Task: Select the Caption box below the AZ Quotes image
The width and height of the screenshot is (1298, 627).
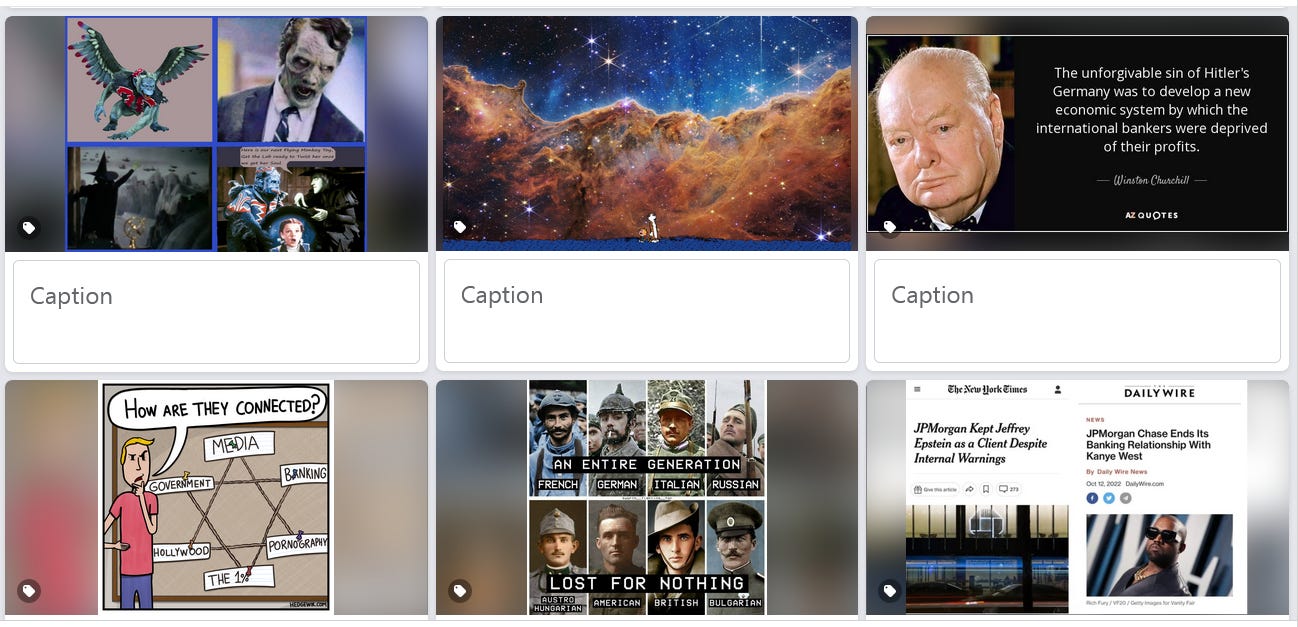Action: click(1077, 312)
